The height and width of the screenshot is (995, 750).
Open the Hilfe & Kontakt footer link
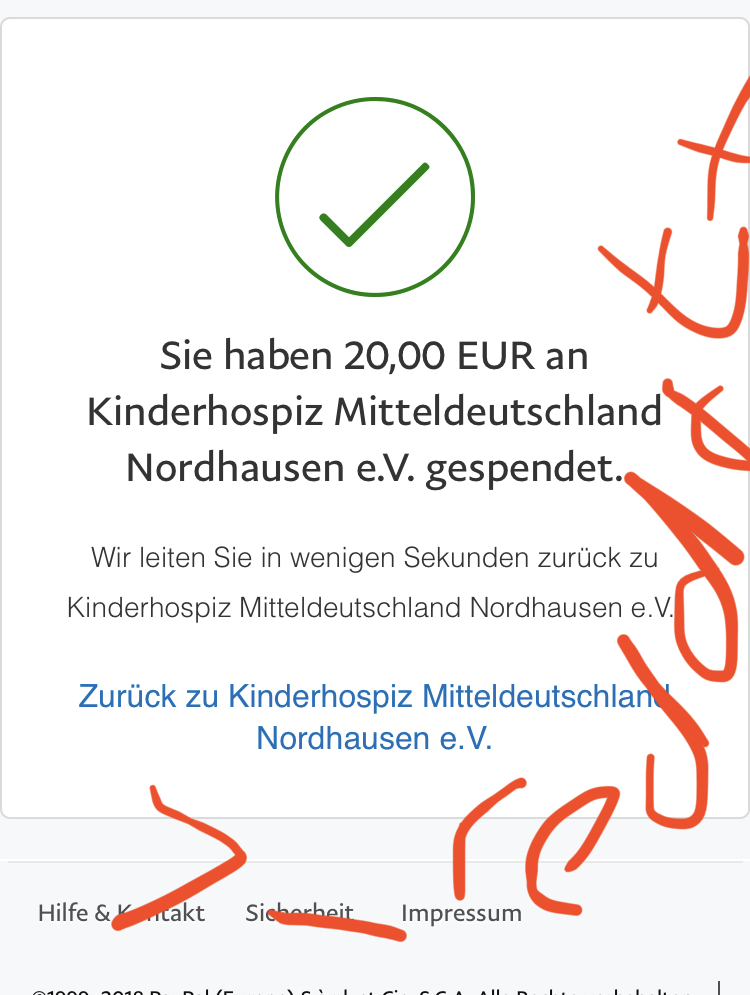(x=121, y=913)
